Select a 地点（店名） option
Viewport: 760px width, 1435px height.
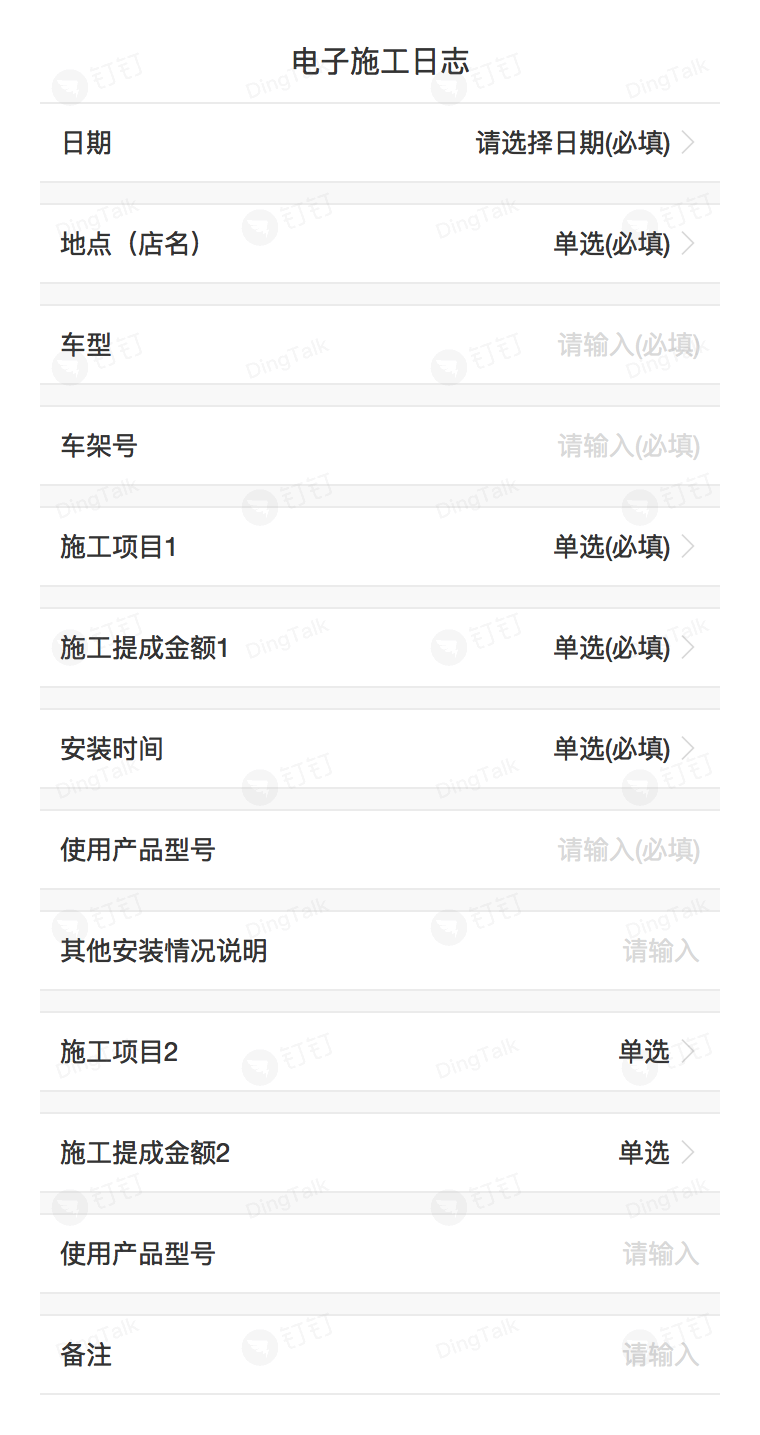(x=380, y=244)
